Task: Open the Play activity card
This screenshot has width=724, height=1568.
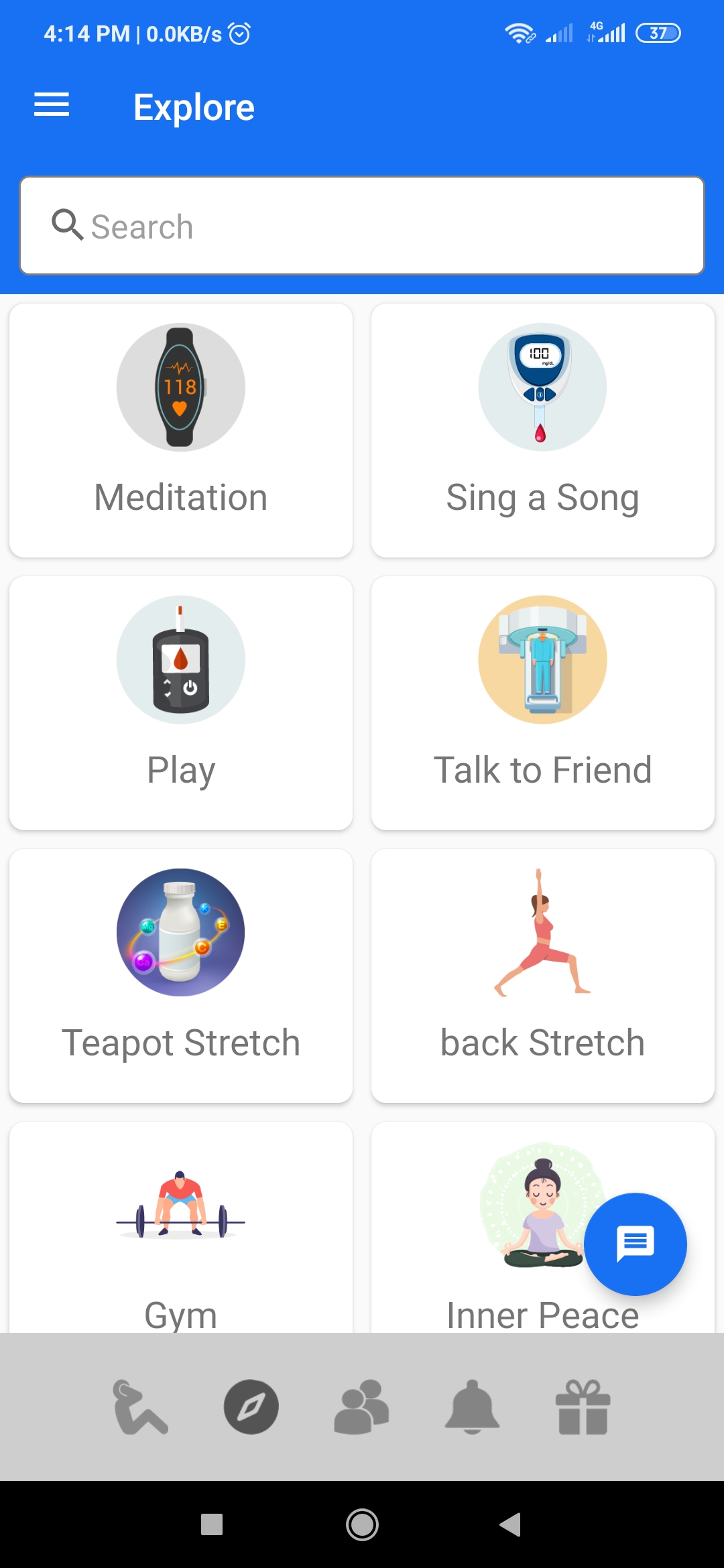Action: 181,703
